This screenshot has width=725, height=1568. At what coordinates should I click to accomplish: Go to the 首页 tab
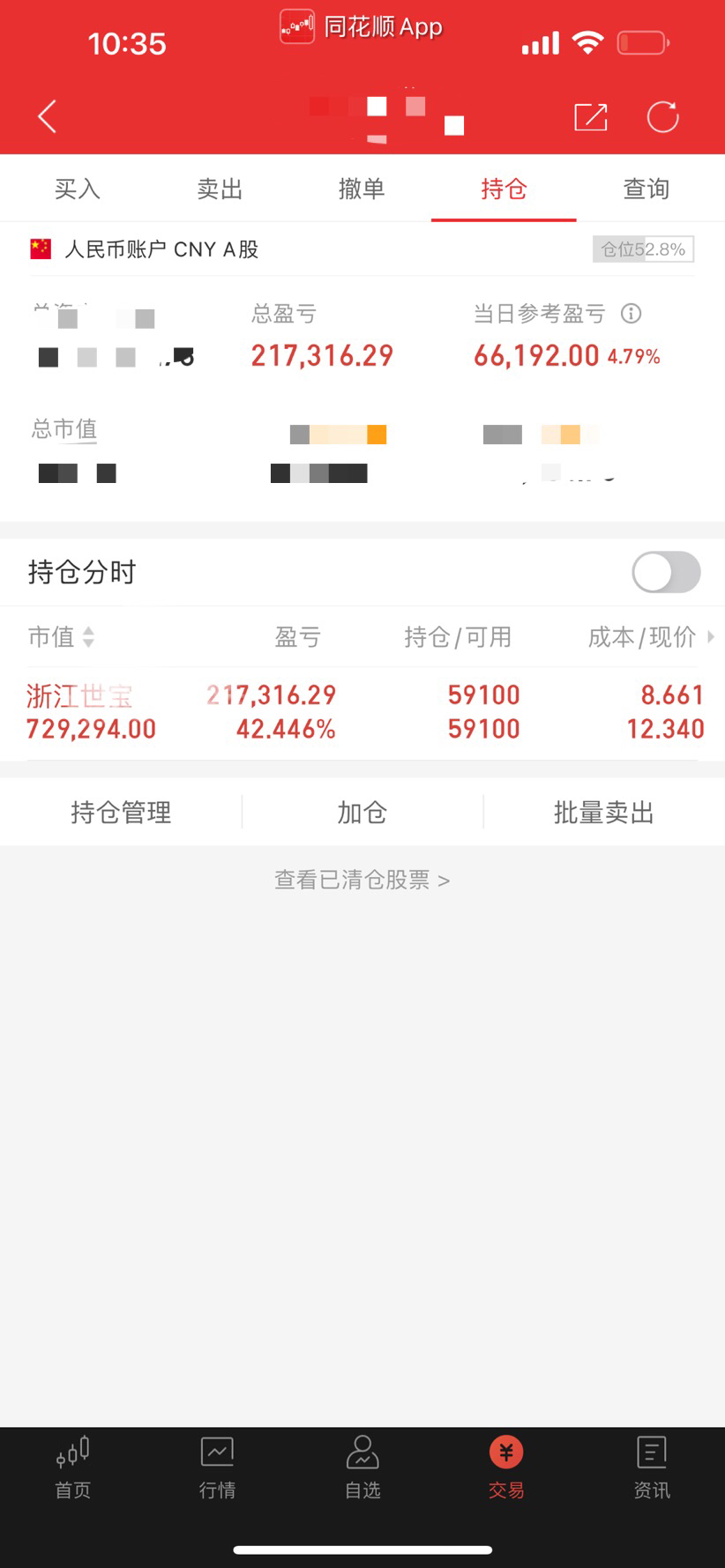pos(72,1468)
